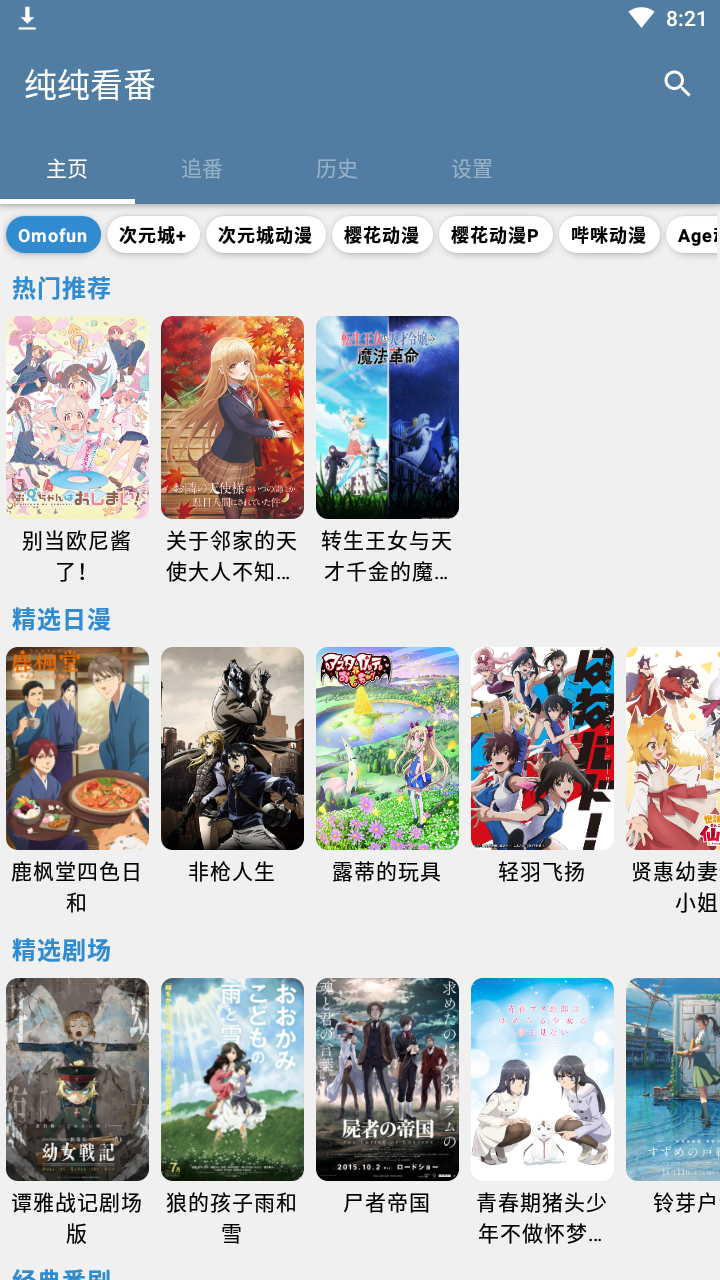720x1280 pixels.
Task: Pick the 樱花动漫P source chip
Action: tap(495, 235)
